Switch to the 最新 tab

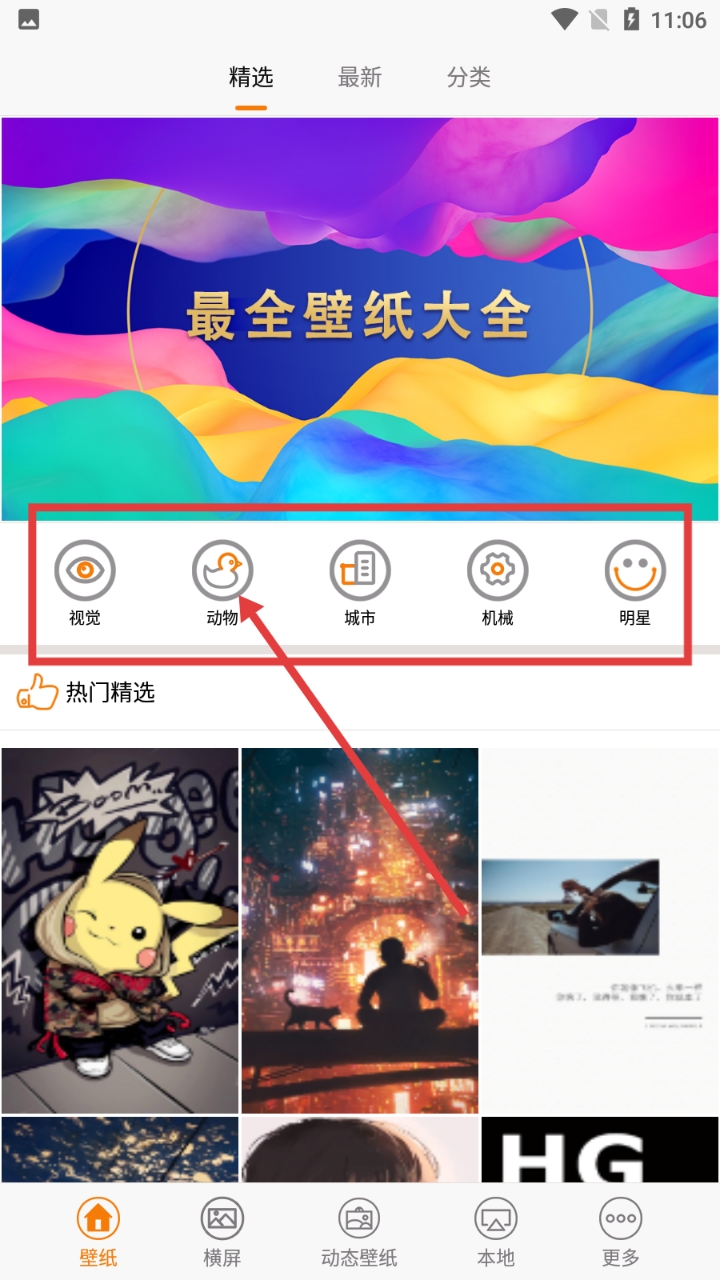pyautogui.click(x=359, y=77)
